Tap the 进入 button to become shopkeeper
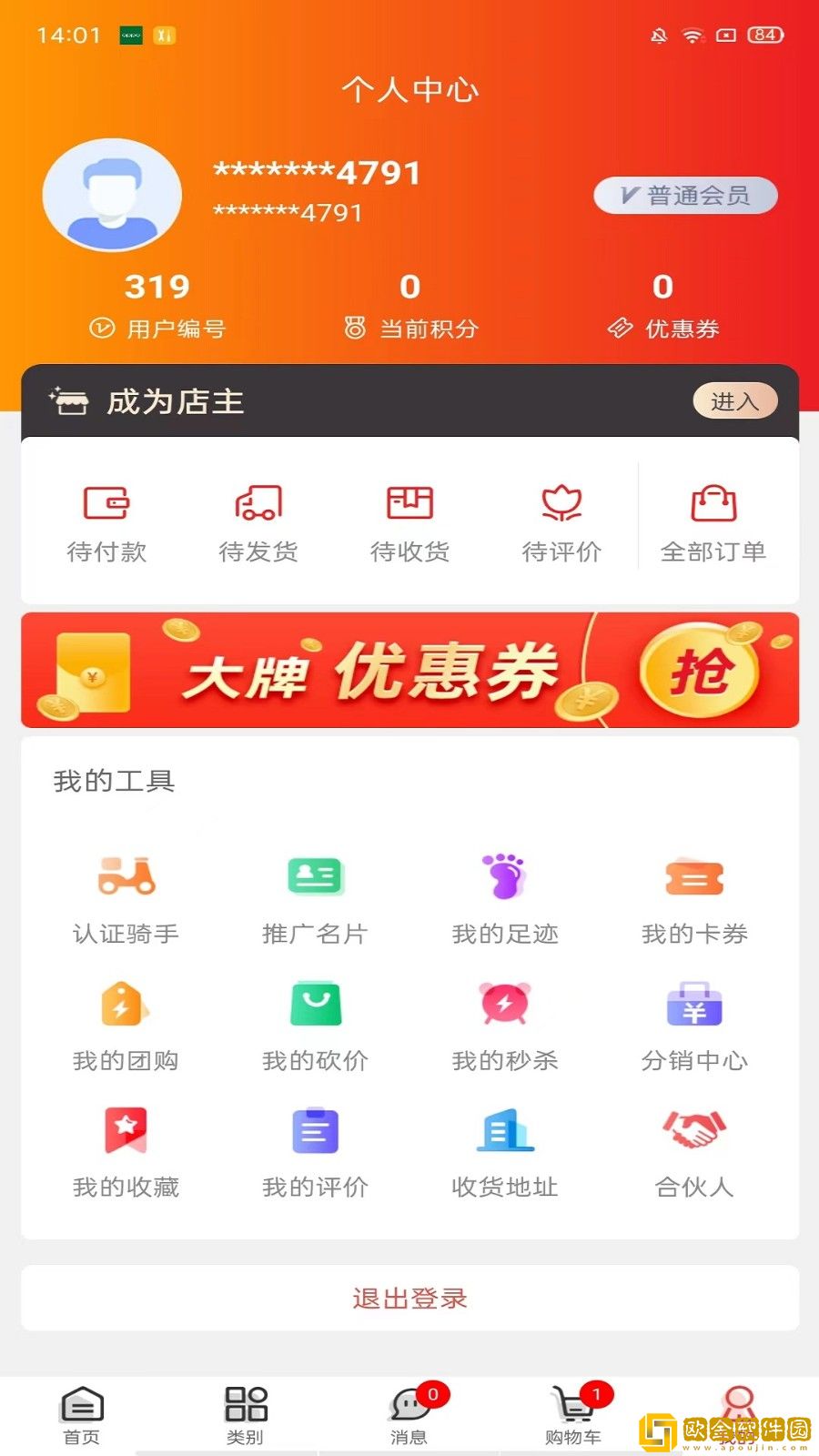Screen dimensions: 819x1456 tap(735, 400)
